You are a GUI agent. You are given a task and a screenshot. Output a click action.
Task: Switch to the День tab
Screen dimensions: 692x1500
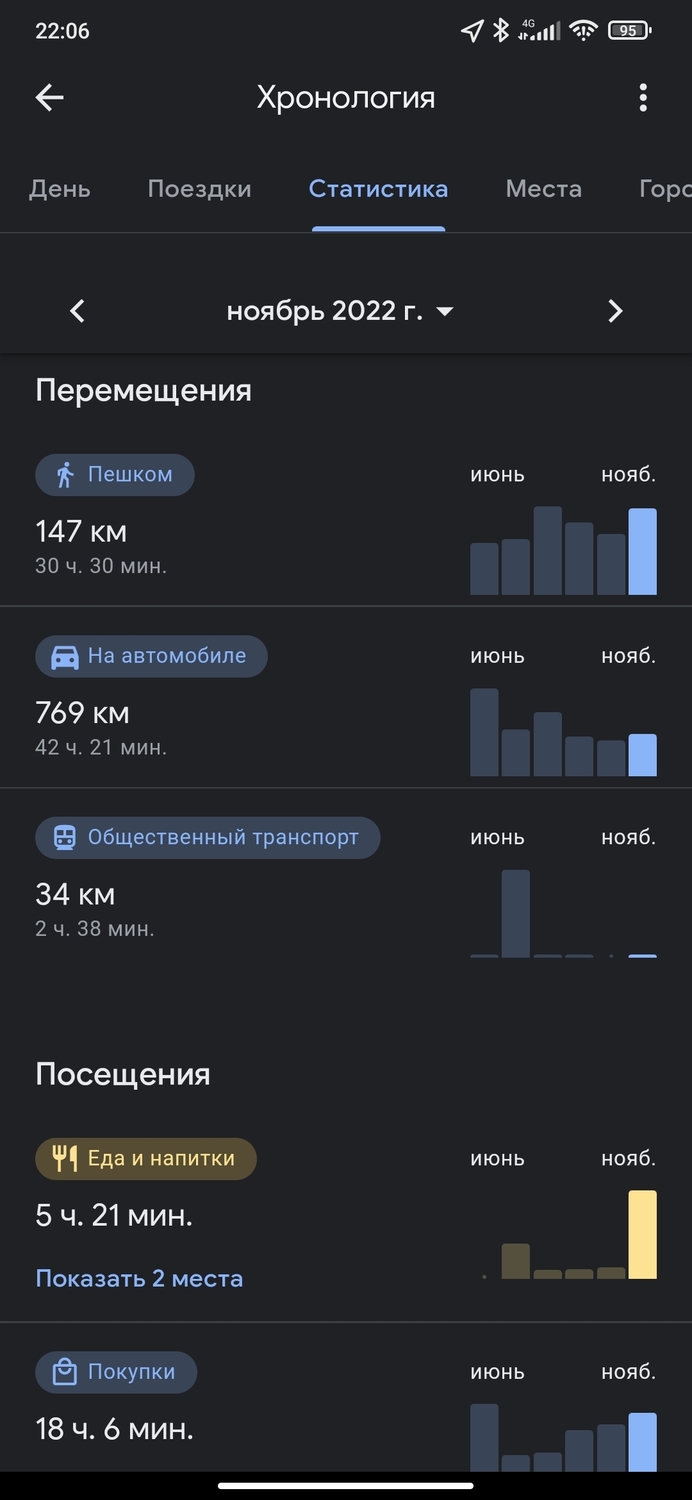tap(60, 189)
